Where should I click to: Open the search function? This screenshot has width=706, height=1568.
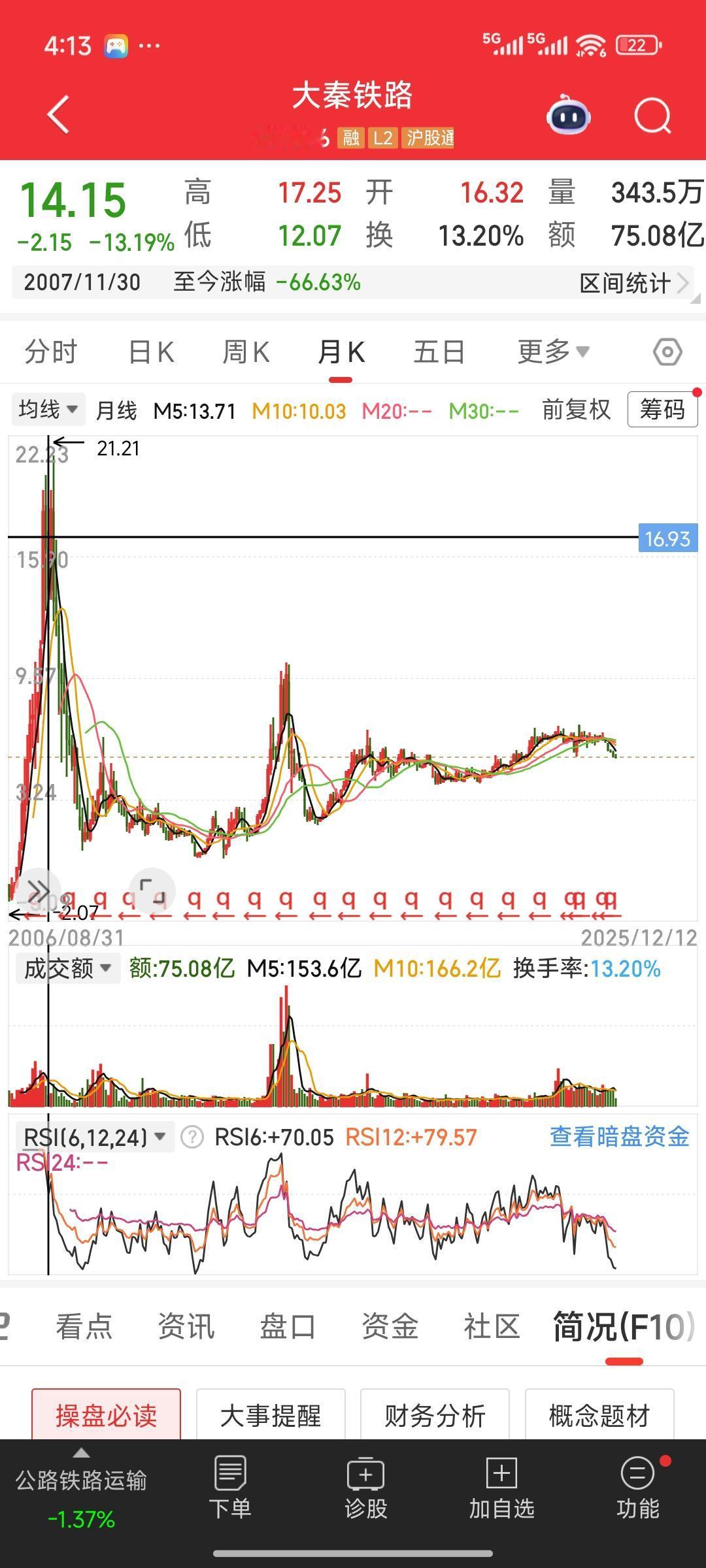click(x=651, y=114)
